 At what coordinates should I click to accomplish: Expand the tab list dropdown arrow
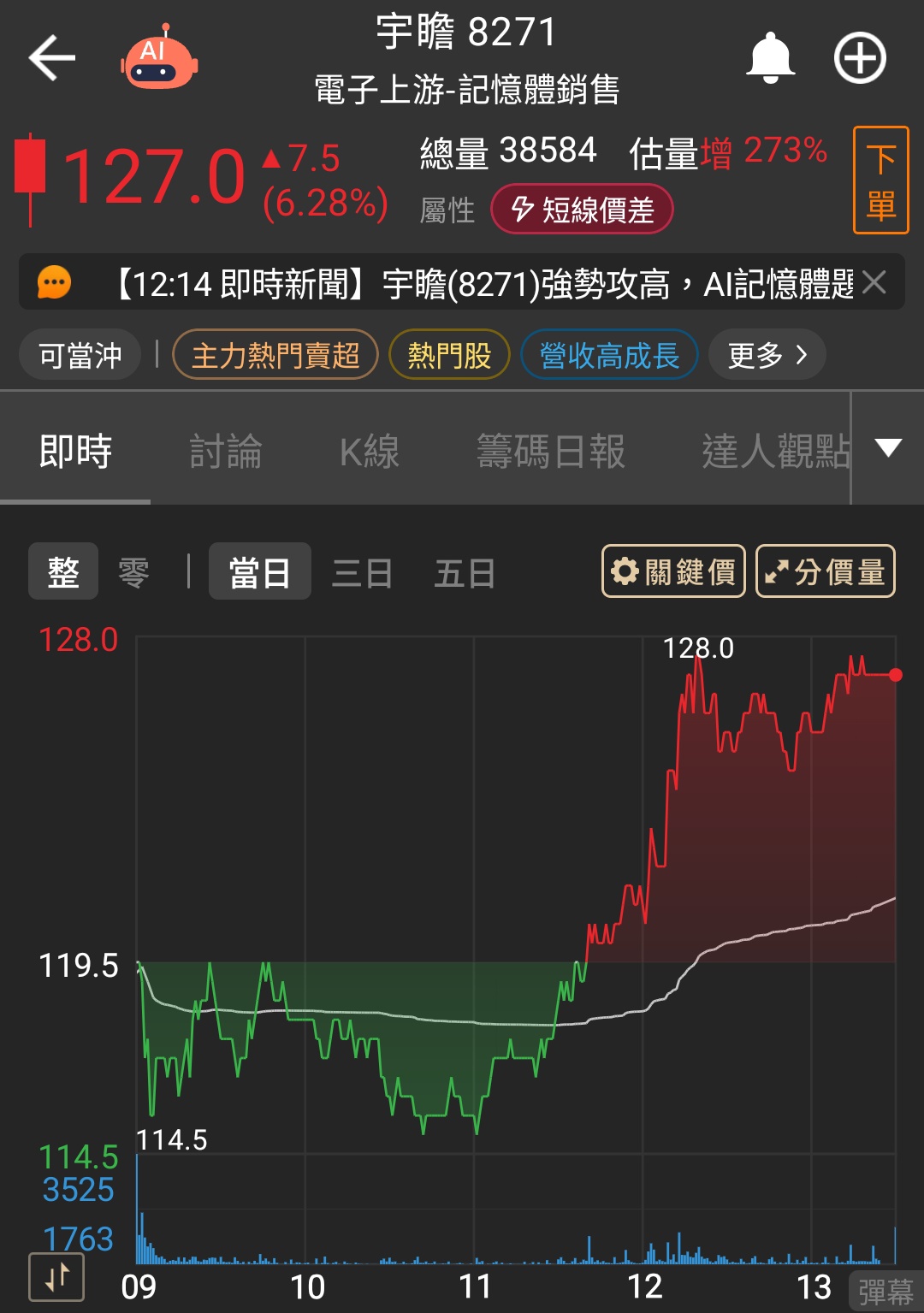pyautogui.click(x=888, y=447)
